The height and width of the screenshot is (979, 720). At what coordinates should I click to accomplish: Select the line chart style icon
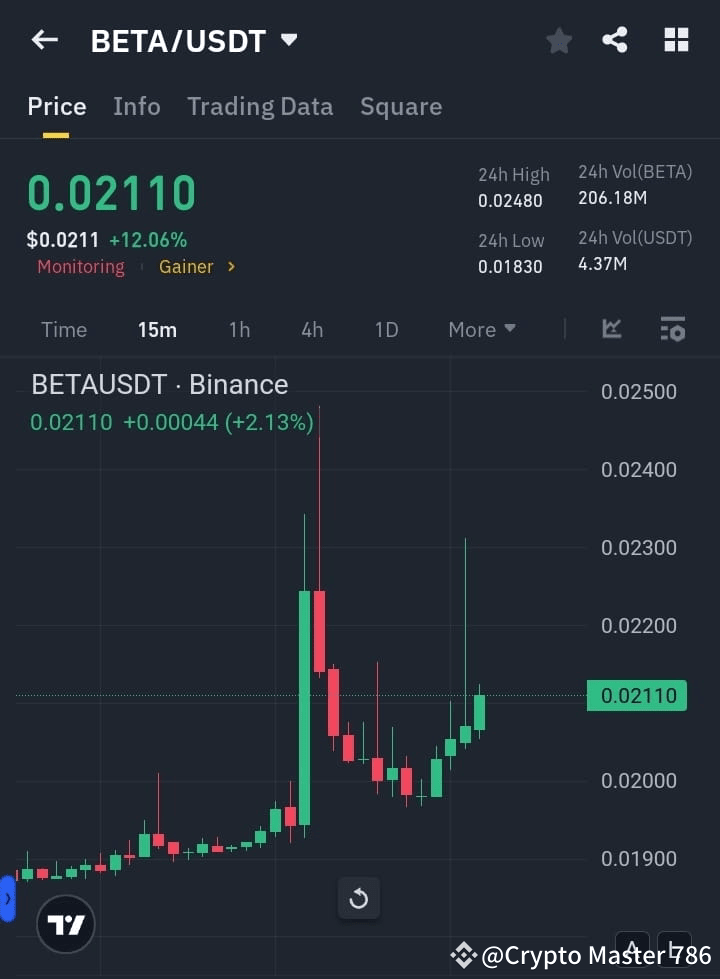coord(611,329)
